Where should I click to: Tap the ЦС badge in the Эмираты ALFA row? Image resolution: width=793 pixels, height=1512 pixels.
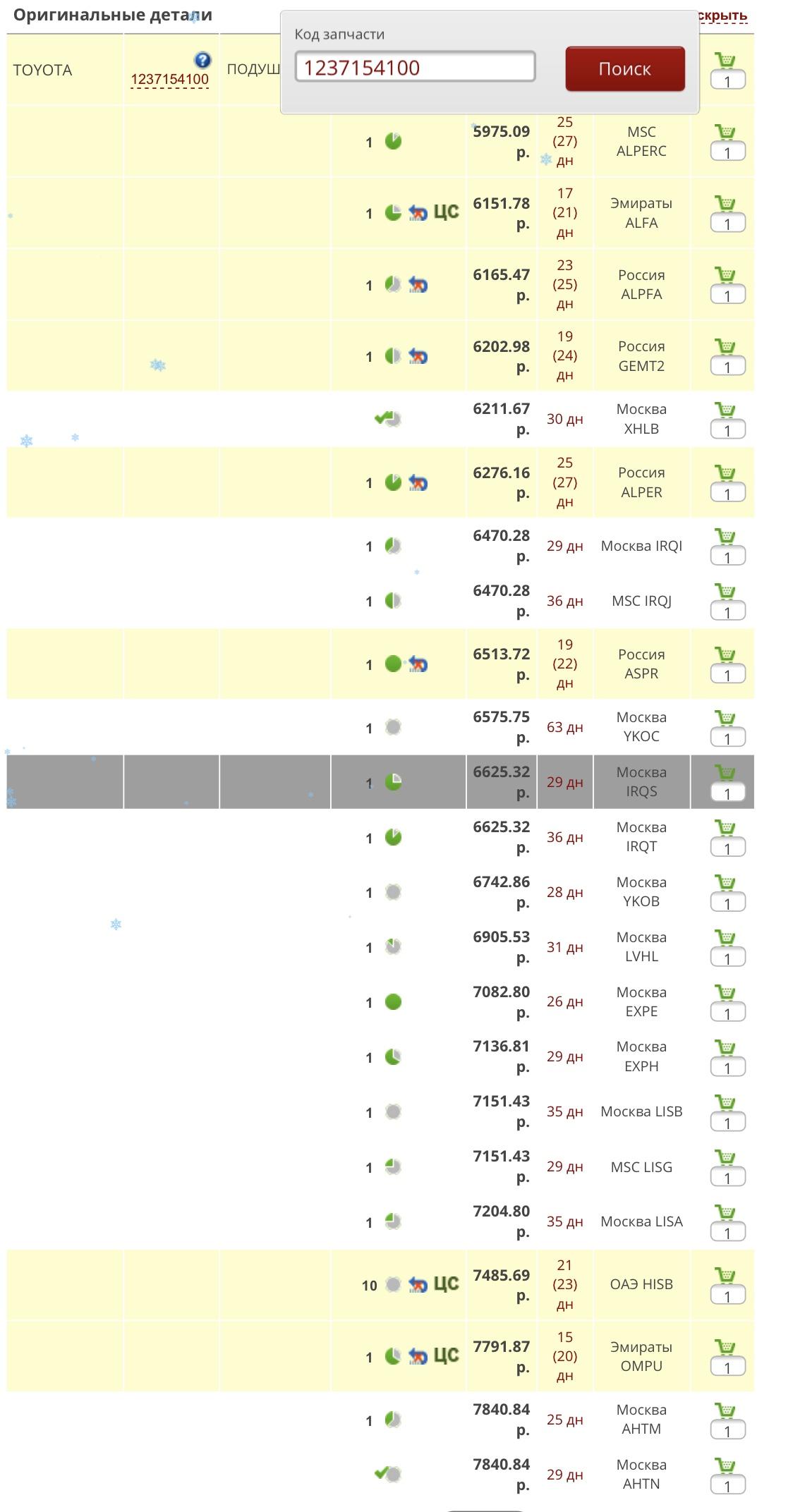446,212
